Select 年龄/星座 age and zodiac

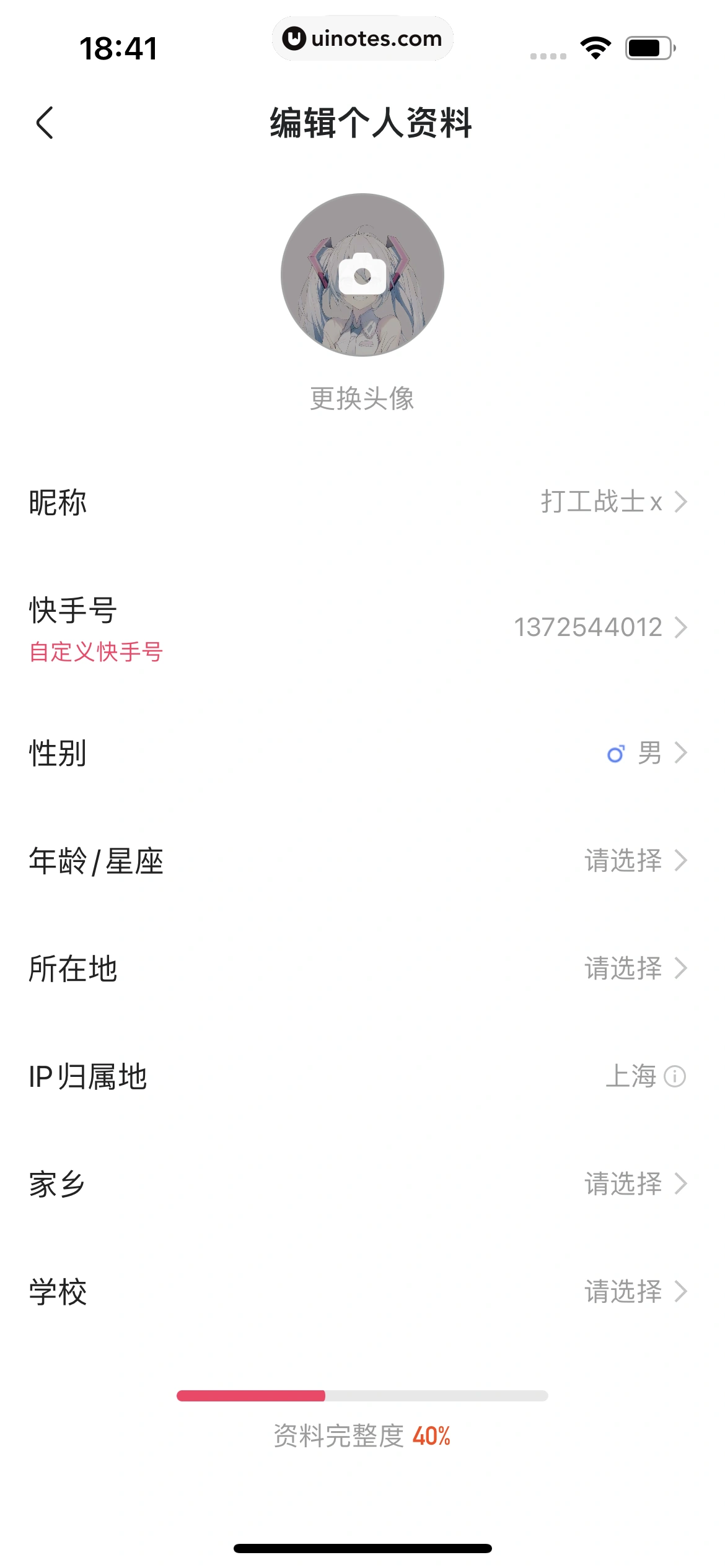[x=362, y=861]
